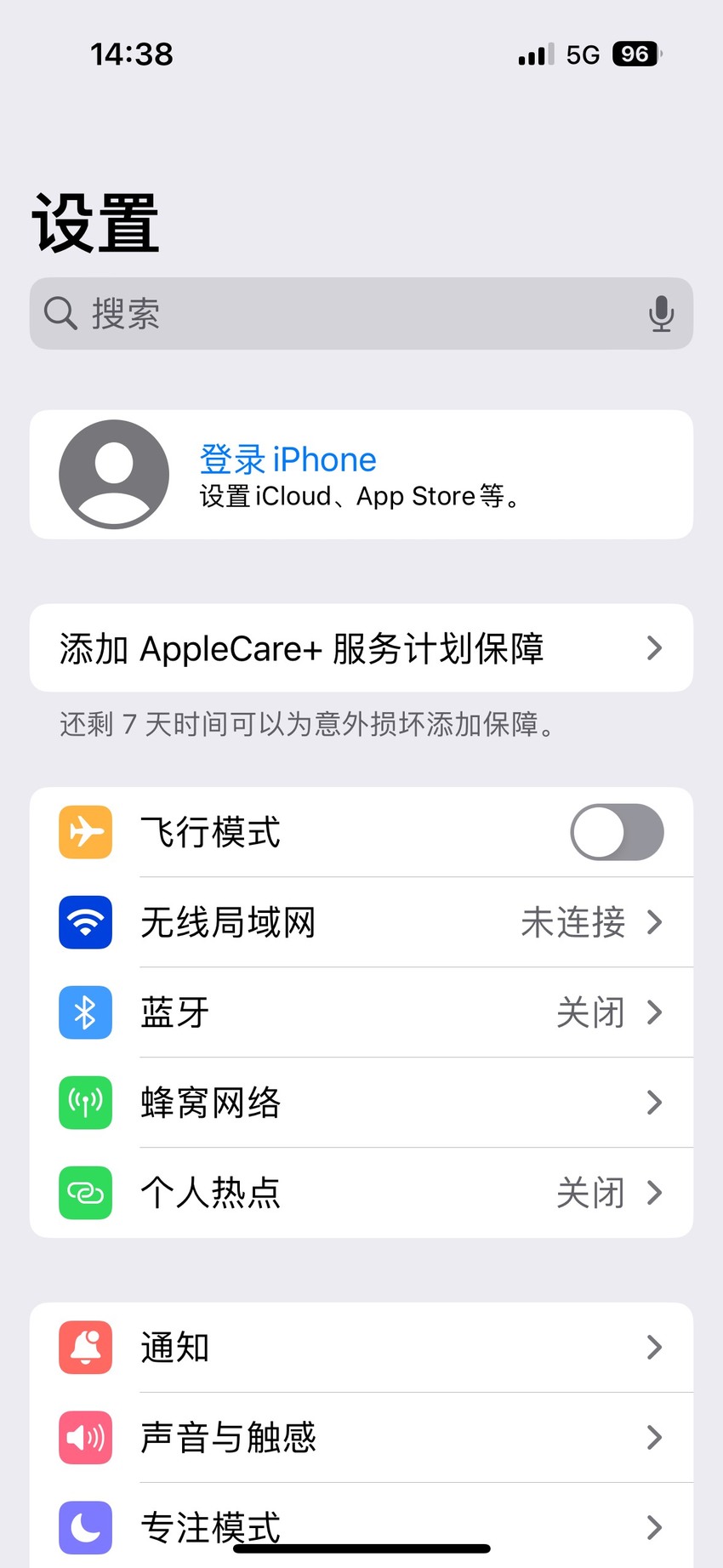Tap the 搜索 search field
Image resolution: width=723 pixels, height=1568 pixels.
pyautogui.click(x=361, y=313)
